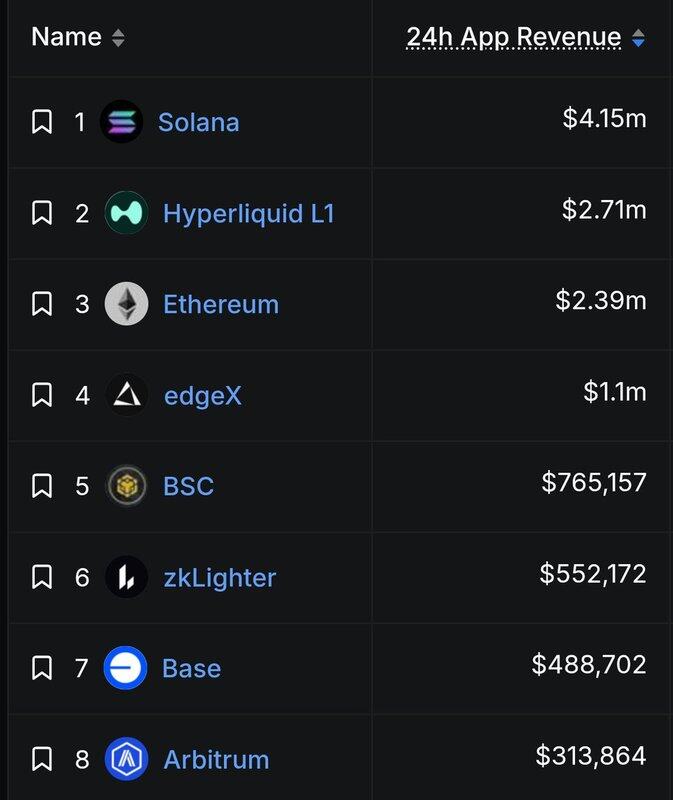Bookmark Arbitrum
The width and height of the screenshot is (673, 800).
pos(42,759)
